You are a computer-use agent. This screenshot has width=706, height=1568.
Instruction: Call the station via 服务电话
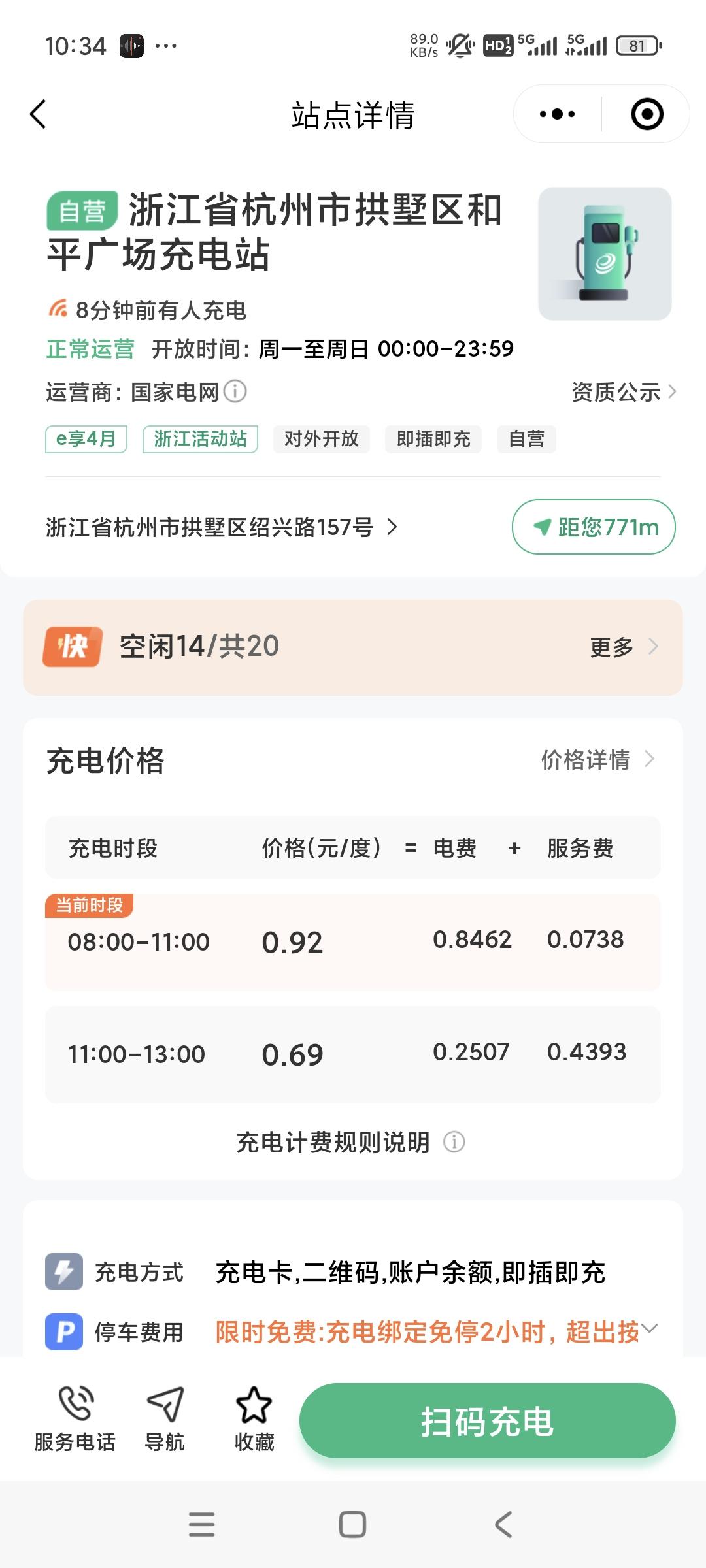pos(75,1420)
